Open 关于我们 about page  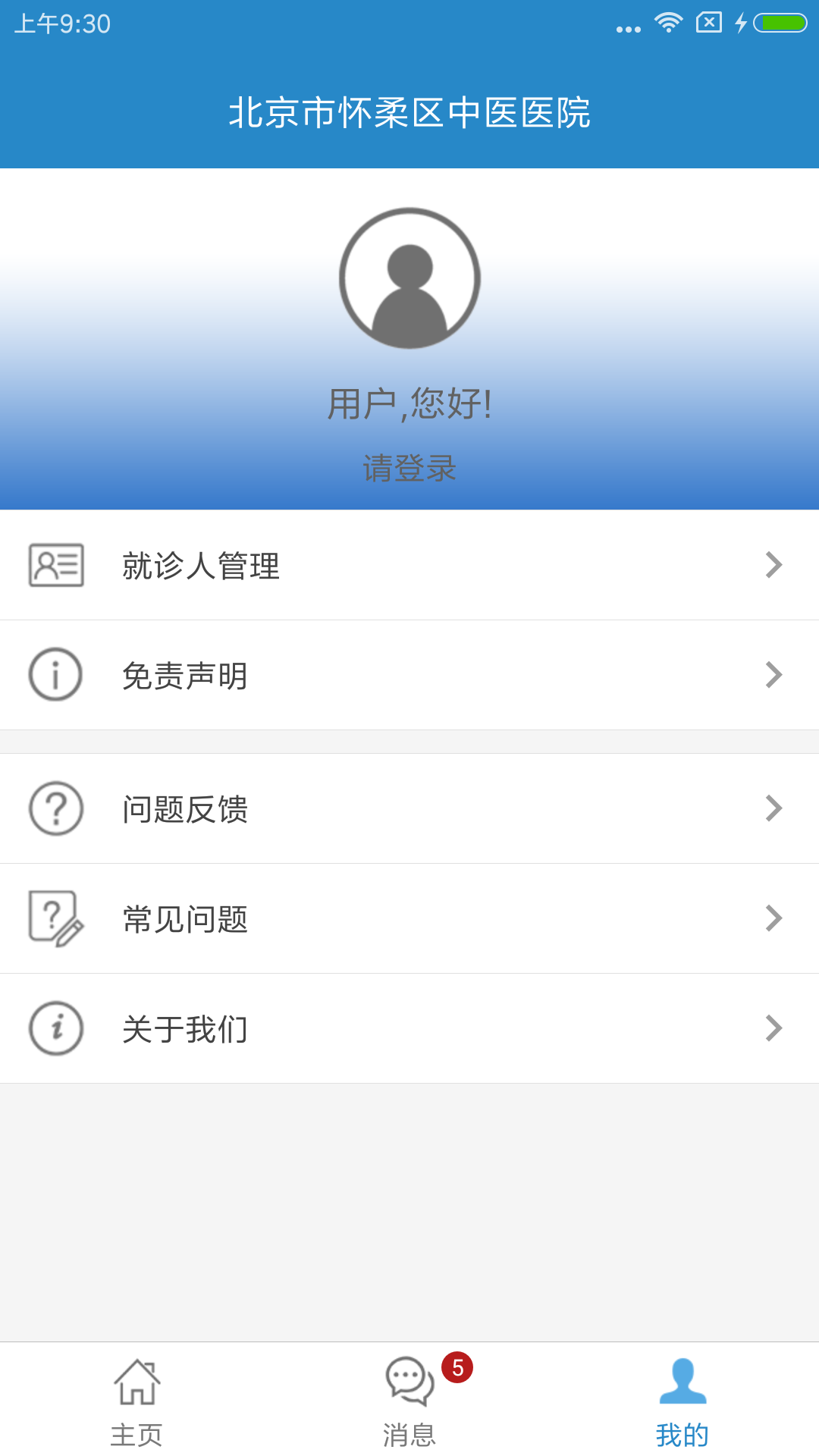click(409, 1028)
